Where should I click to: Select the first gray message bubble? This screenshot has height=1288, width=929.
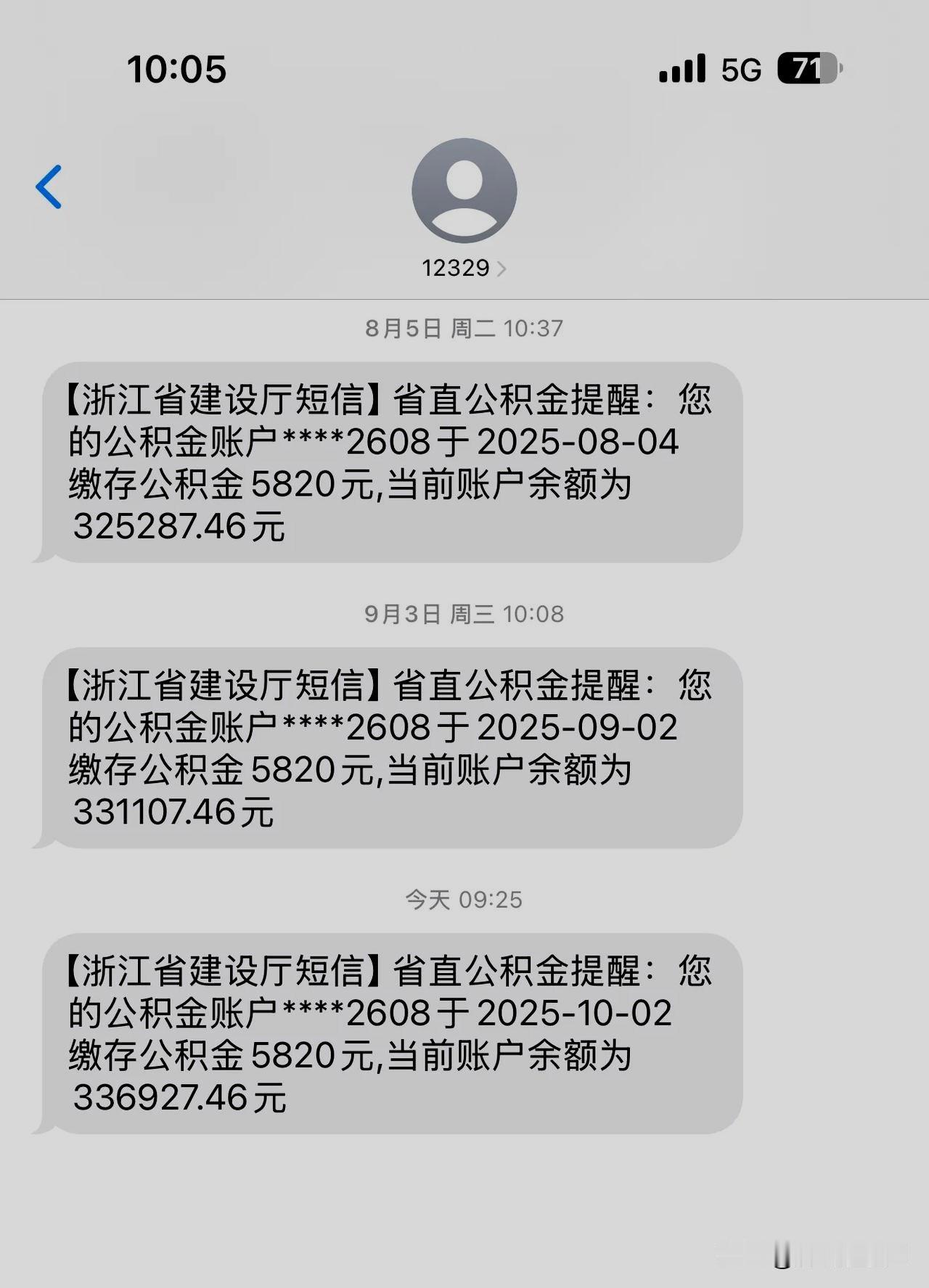pyautogui.click(x=399, y=462)
